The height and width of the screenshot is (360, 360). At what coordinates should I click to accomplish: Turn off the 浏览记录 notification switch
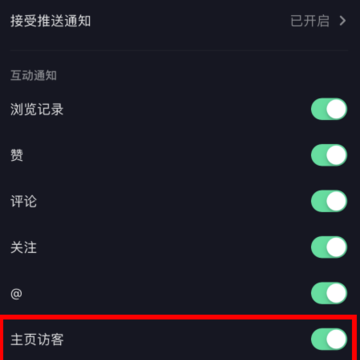tap(329, 109)
